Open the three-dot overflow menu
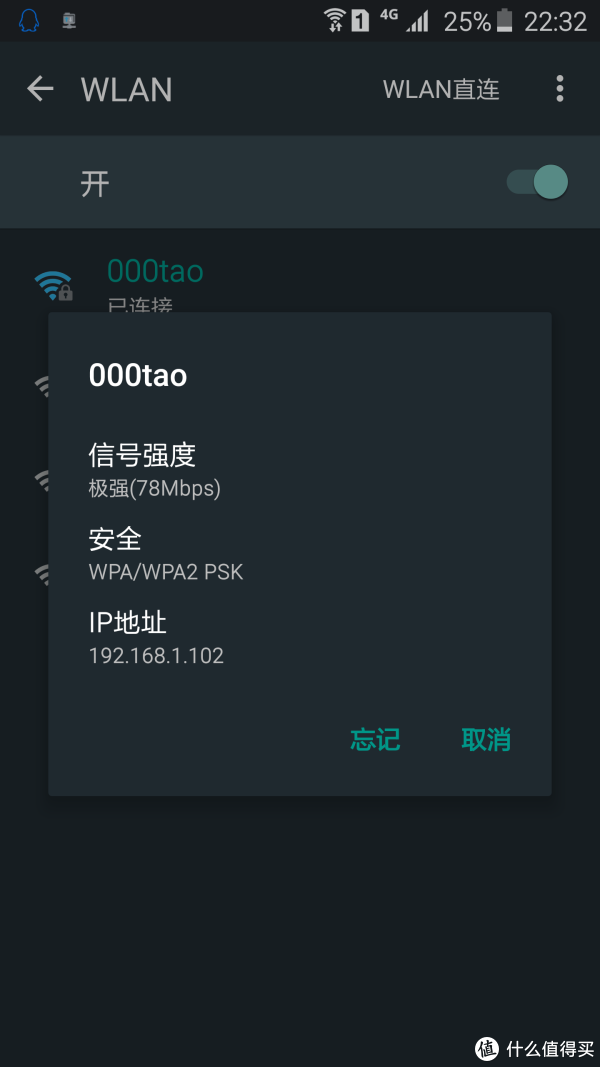 pyautogui.click(x=559, y=89)
